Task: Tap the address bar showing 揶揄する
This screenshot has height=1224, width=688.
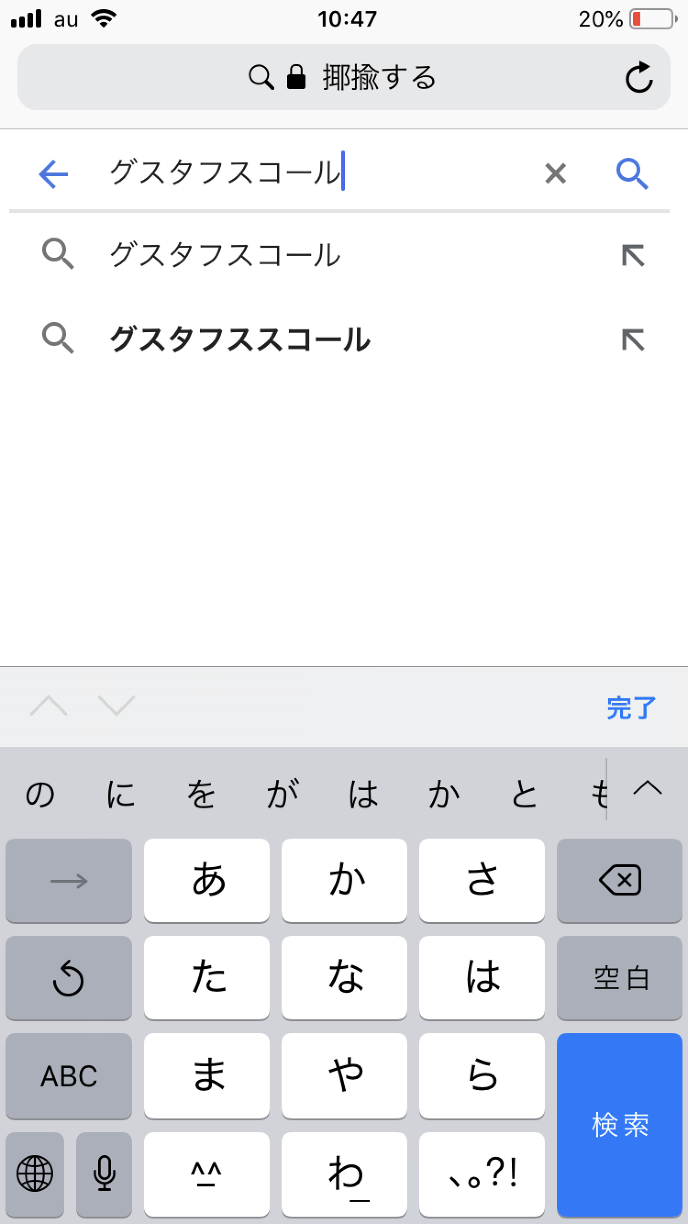Action: click(343, 78)
